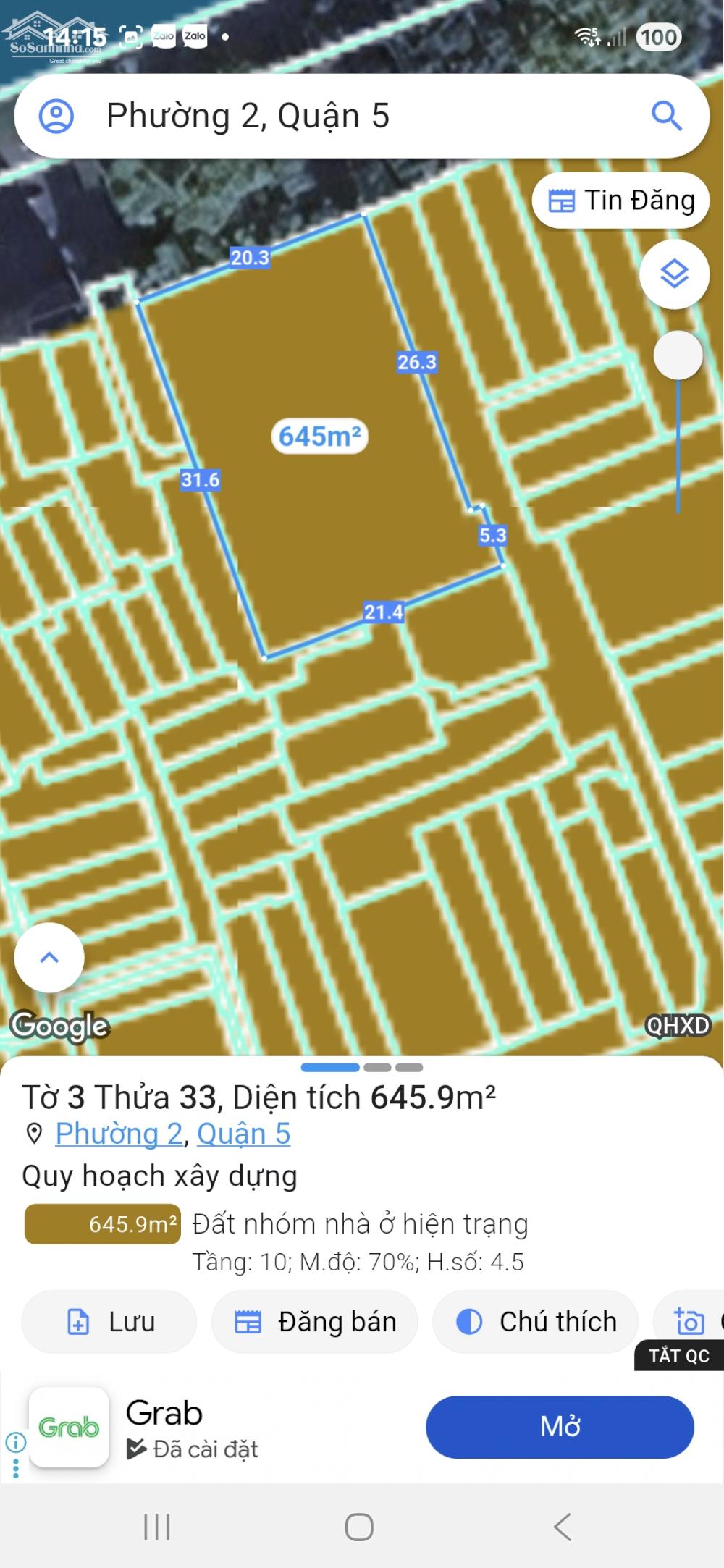
Task: Tap the map layers icon
Action: coord(675,274)
